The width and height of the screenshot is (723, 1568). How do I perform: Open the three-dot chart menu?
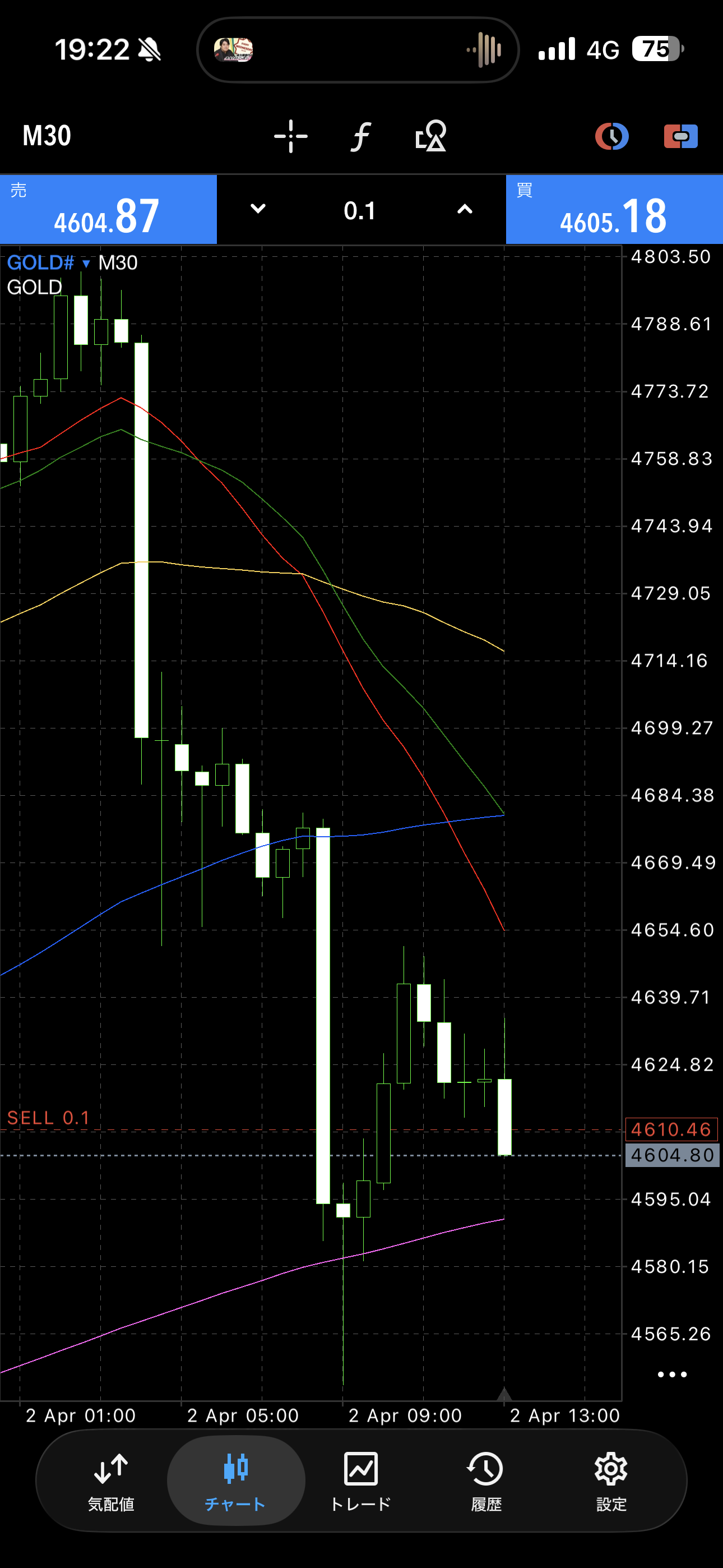tap(672, 1375)
